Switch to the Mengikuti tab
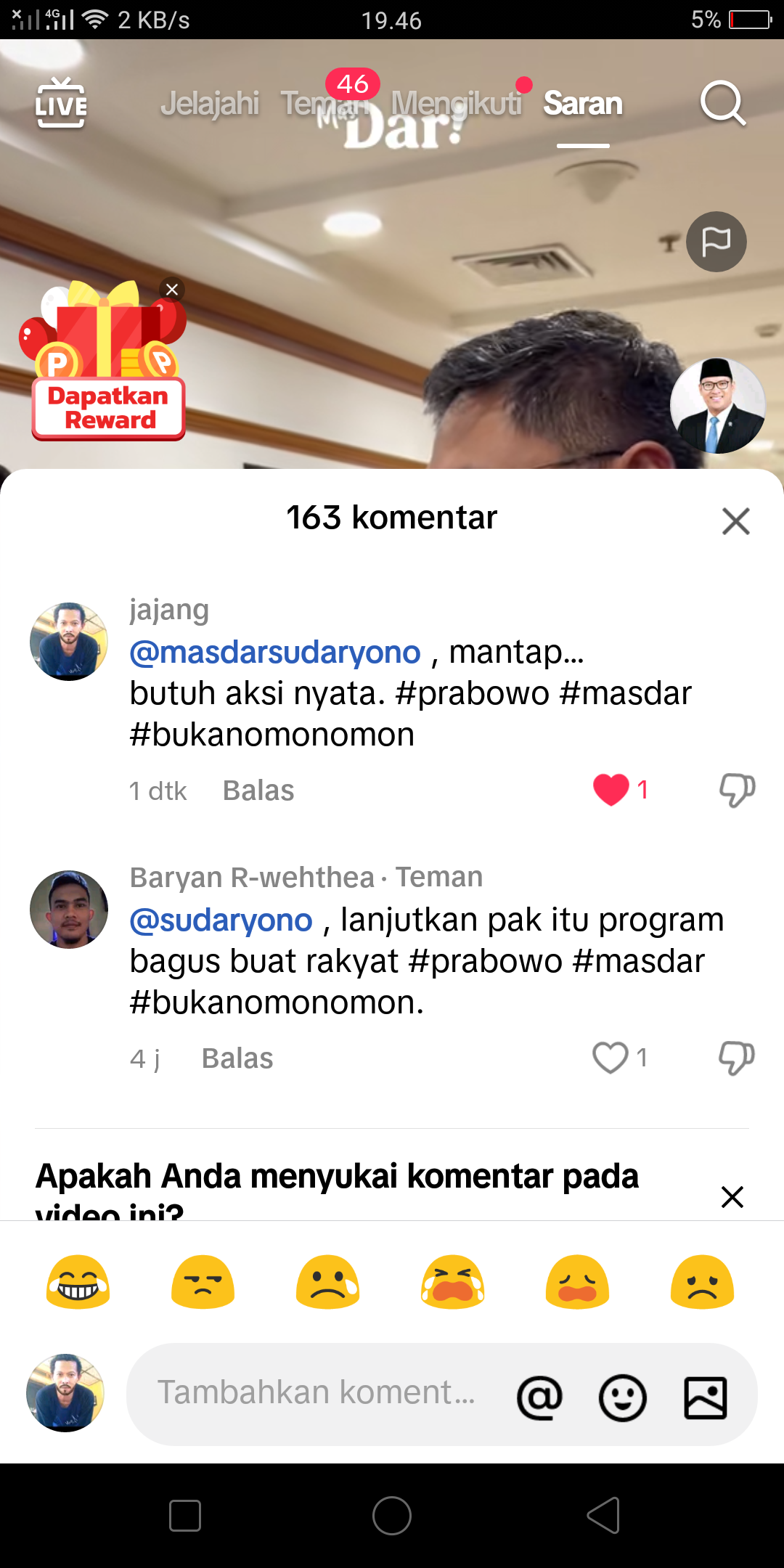 [x=456, y=104]
